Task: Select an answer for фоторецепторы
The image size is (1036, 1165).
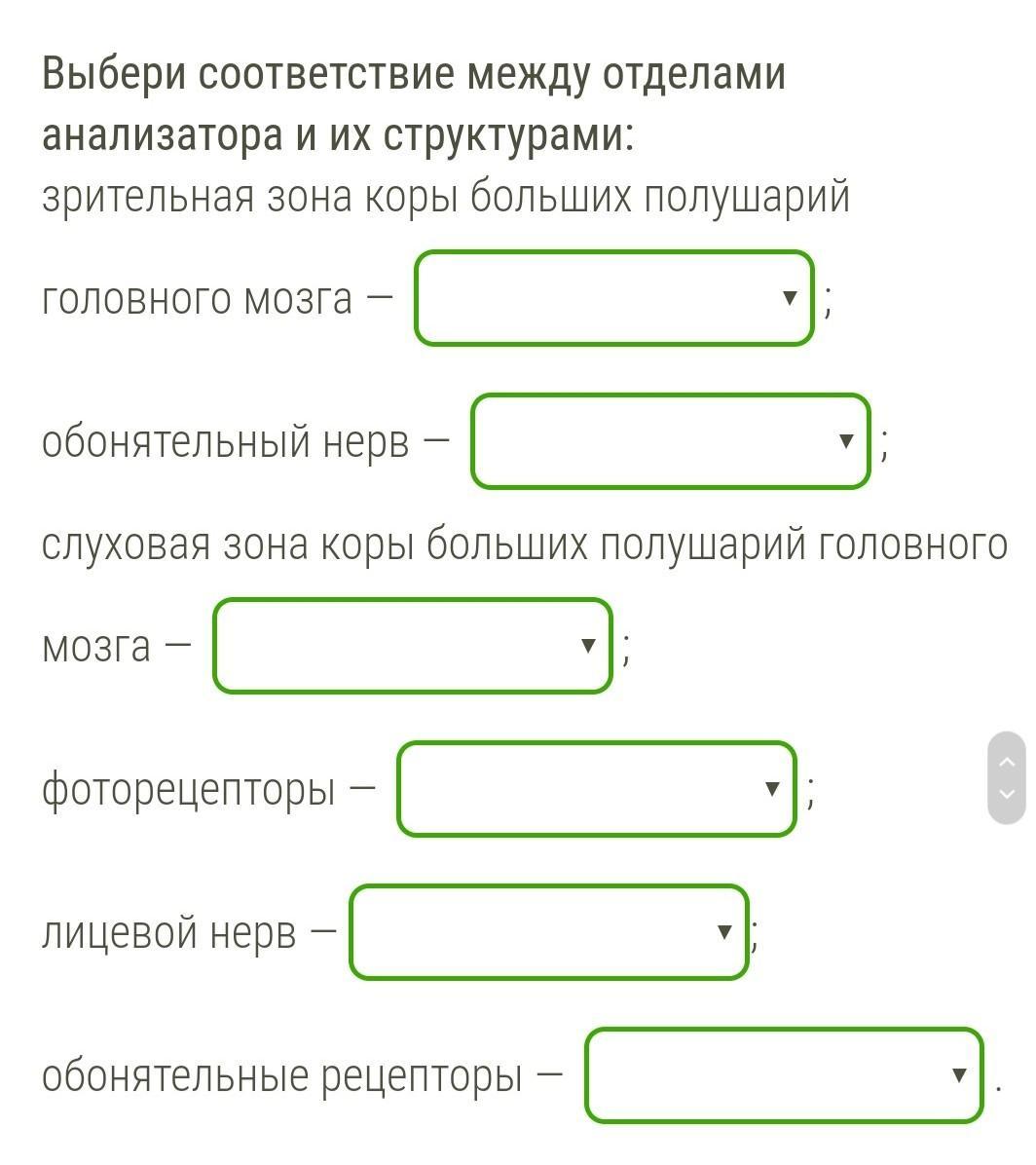Action: tap(596, 789)
